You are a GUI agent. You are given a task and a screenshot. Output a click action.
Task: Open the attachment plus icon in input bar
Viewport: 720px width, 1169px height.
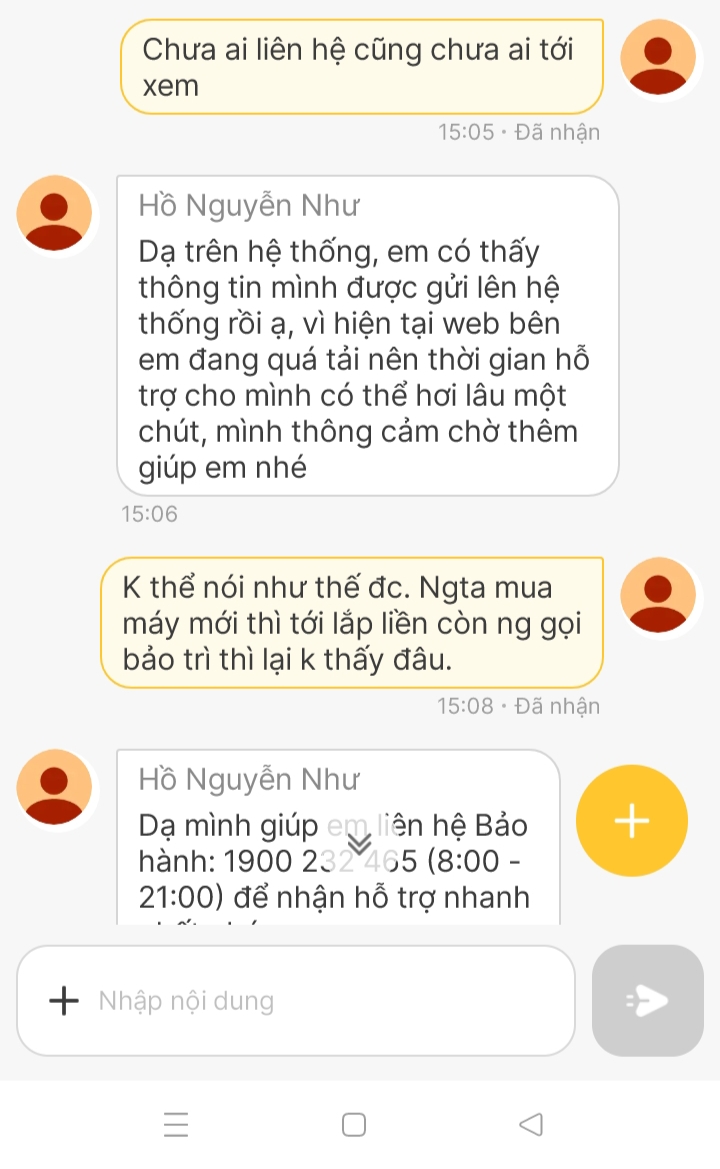coord(64,1000)
